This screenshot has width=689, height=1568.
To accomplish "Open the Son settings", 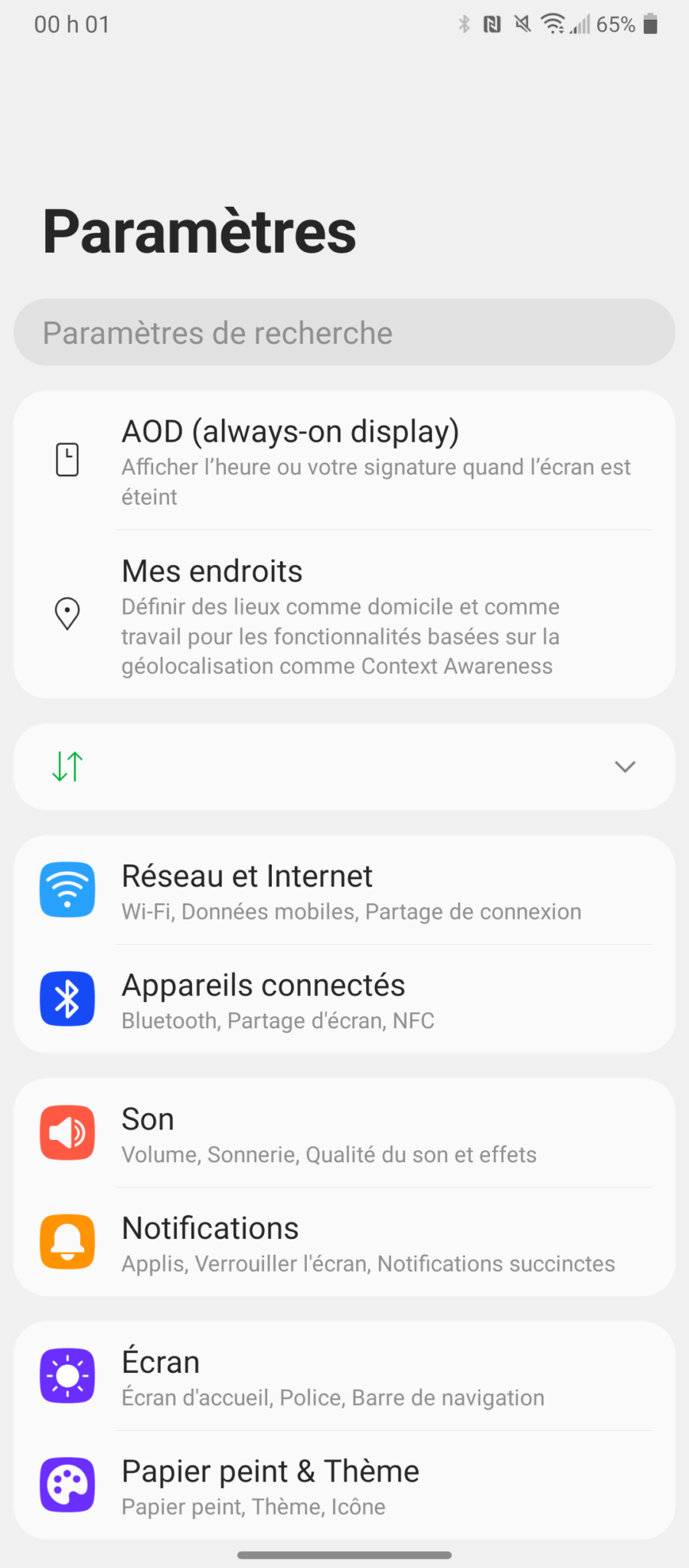I will pos(344,1134).
